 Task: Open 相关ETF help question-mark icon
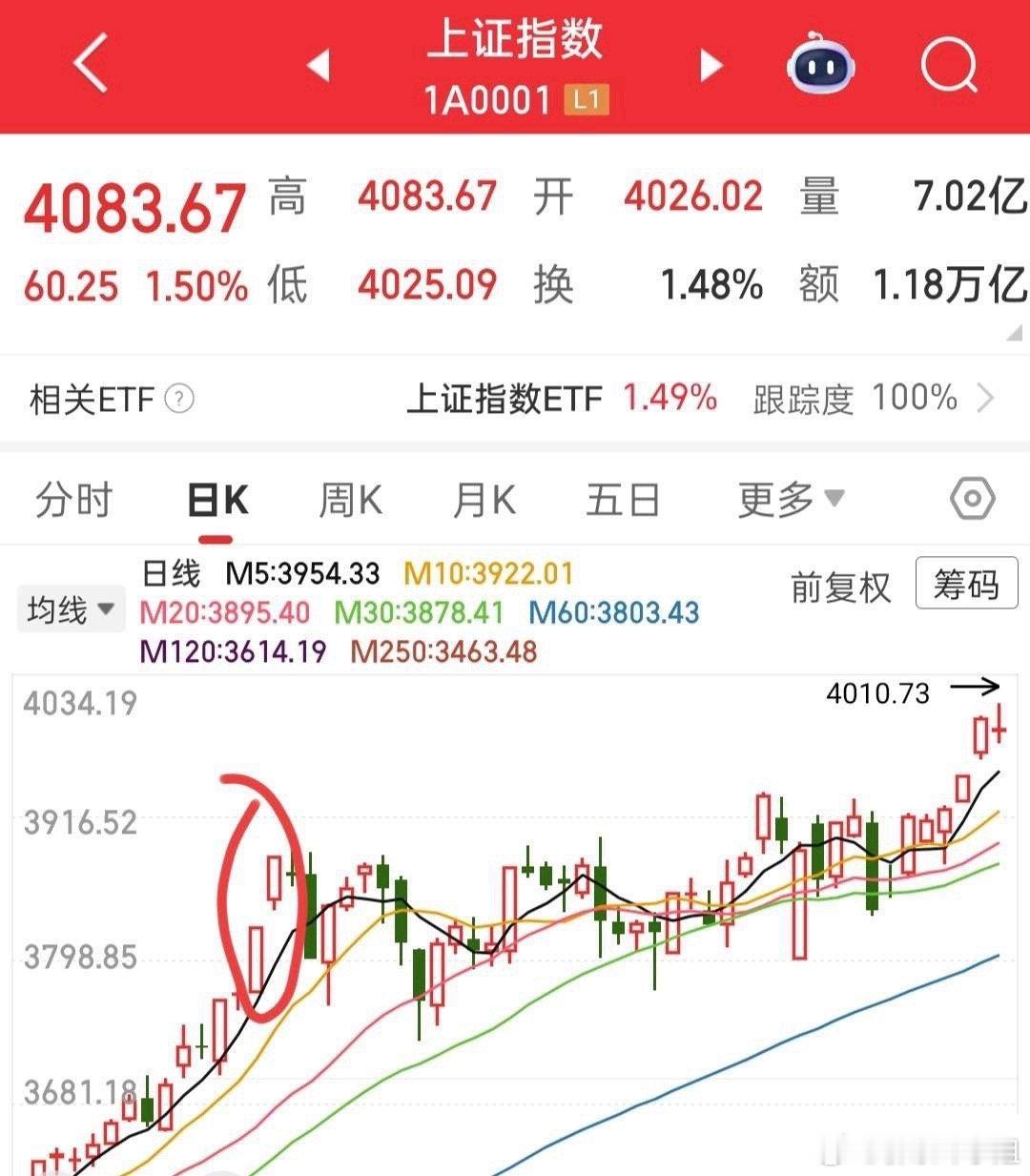pos(176,399)
